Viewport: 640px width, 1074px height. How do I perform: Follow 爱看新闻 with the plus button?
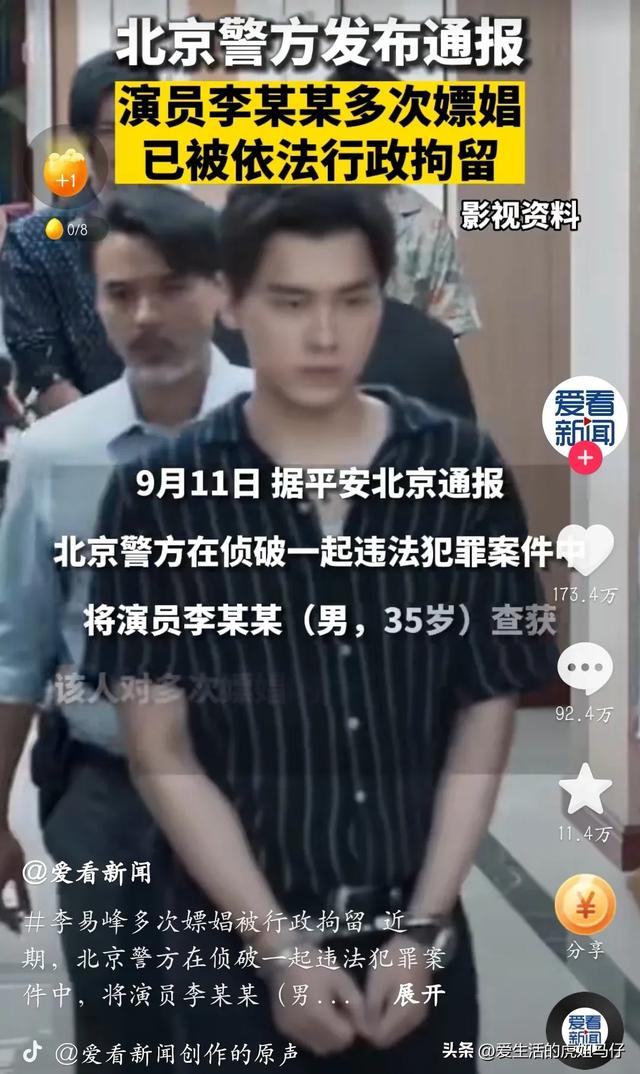585,460
